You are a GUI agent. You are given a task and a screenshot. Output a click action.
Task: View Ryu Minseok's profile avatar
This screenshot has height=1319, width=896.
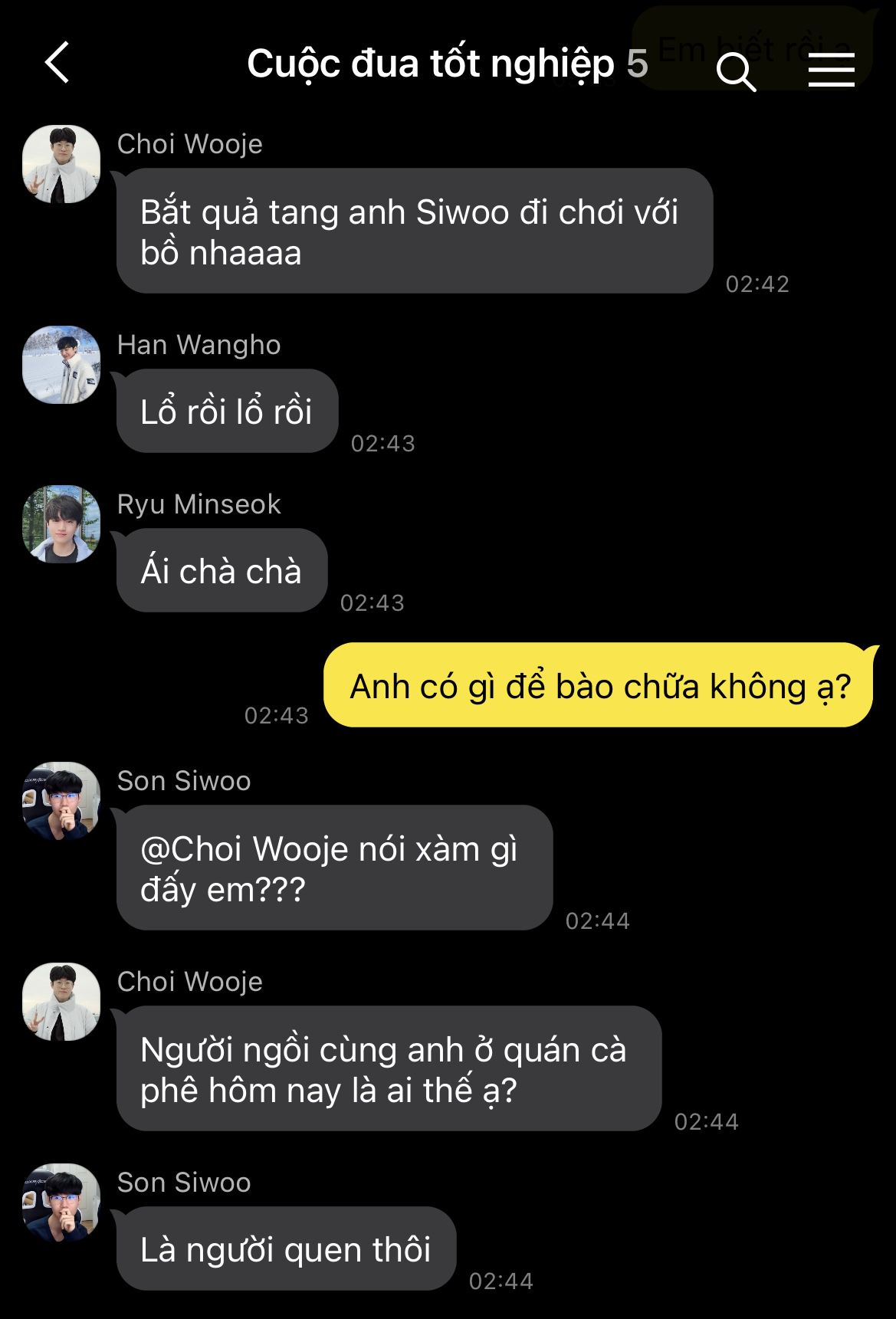61,524
